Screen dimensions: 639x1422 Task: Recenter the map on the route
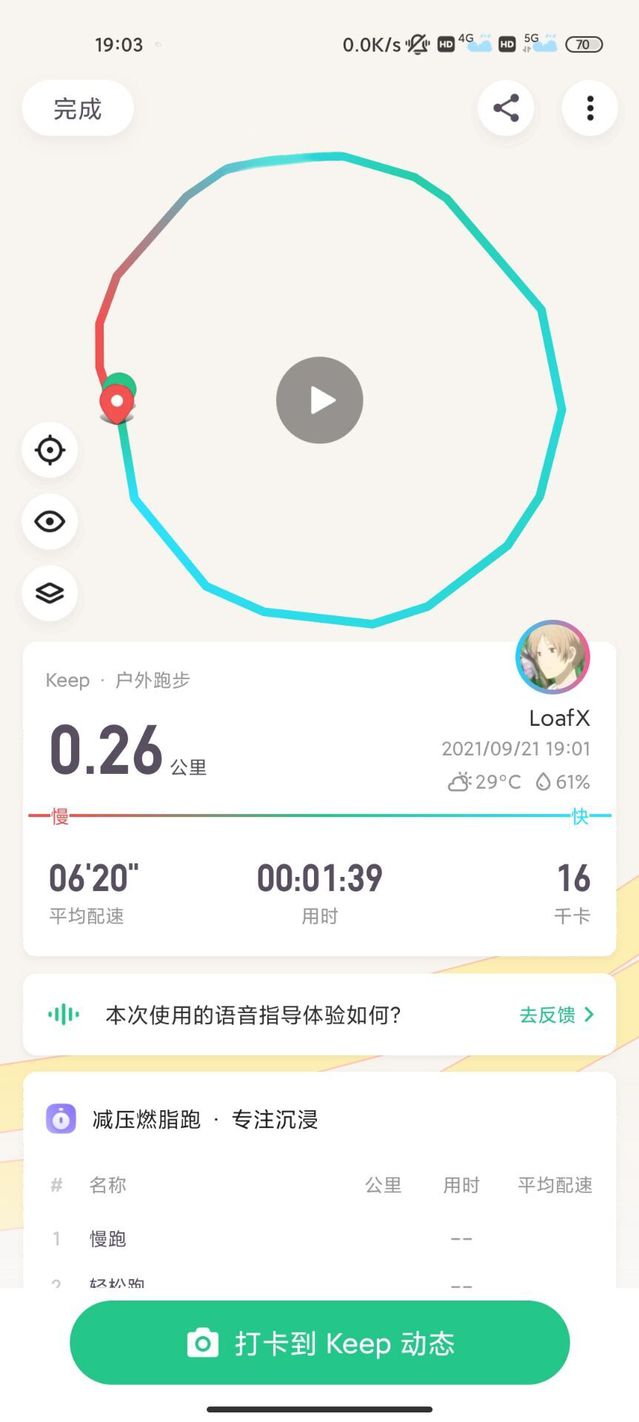tap(50, 450)
